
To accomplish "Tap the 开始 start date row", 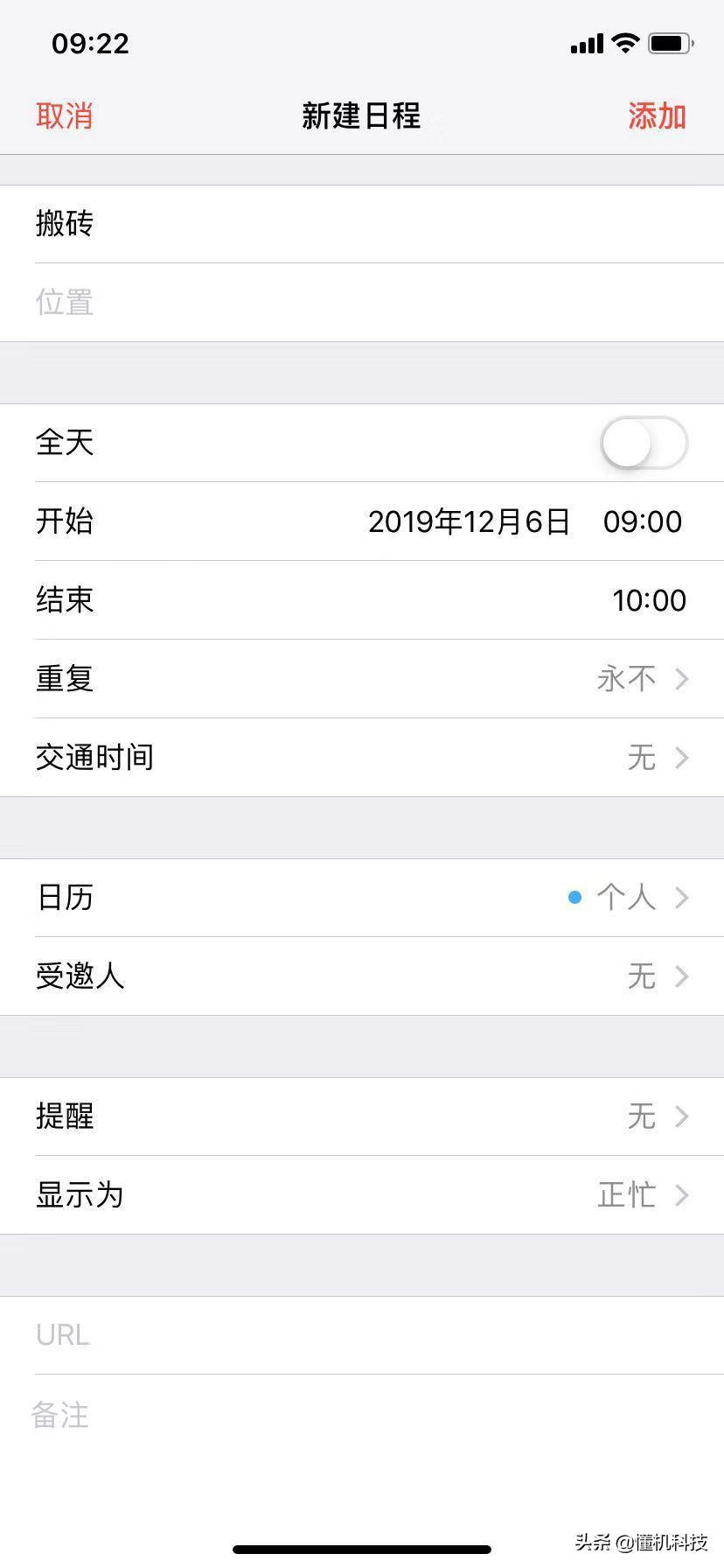I will click(x=362, y=521).
